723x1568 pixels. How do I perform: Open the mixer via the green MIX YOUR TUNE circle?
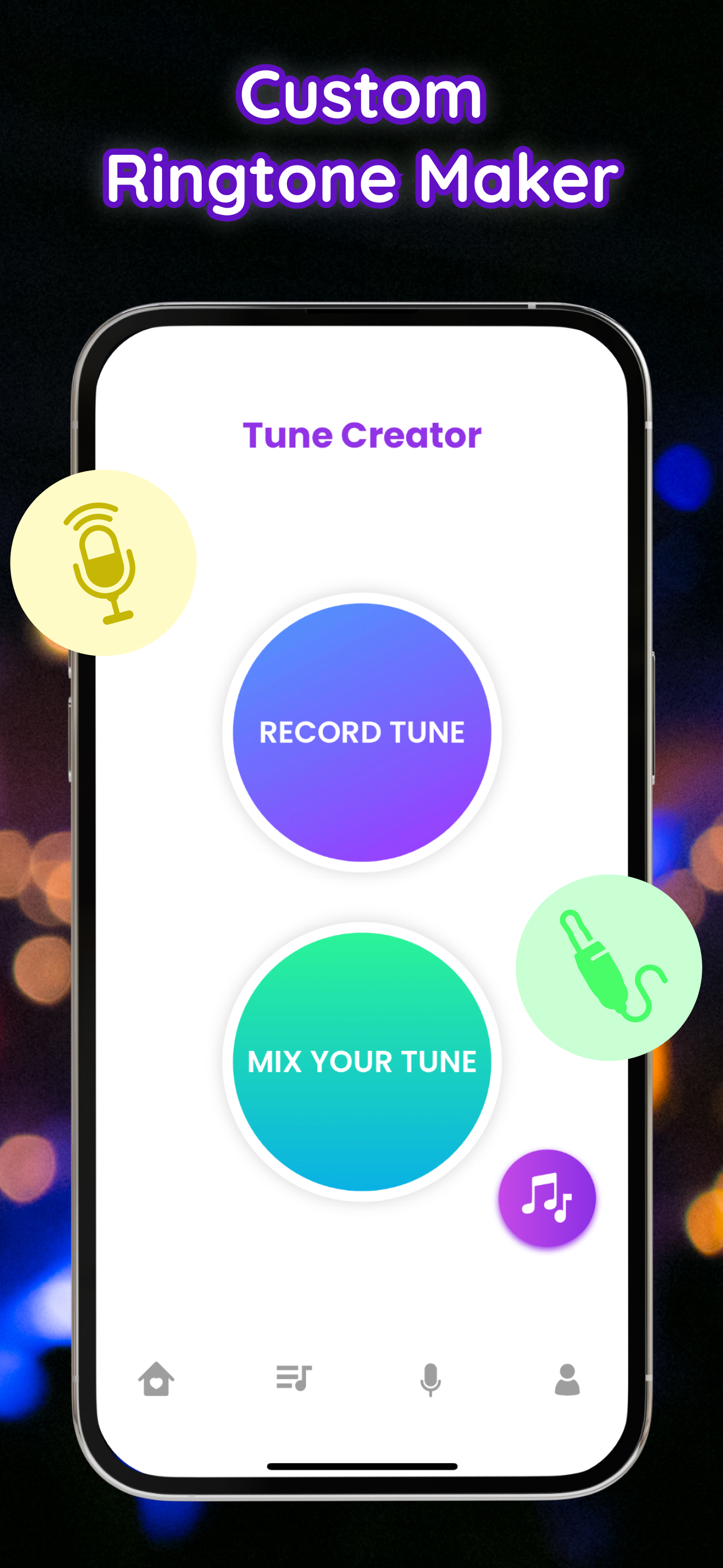361,1062
